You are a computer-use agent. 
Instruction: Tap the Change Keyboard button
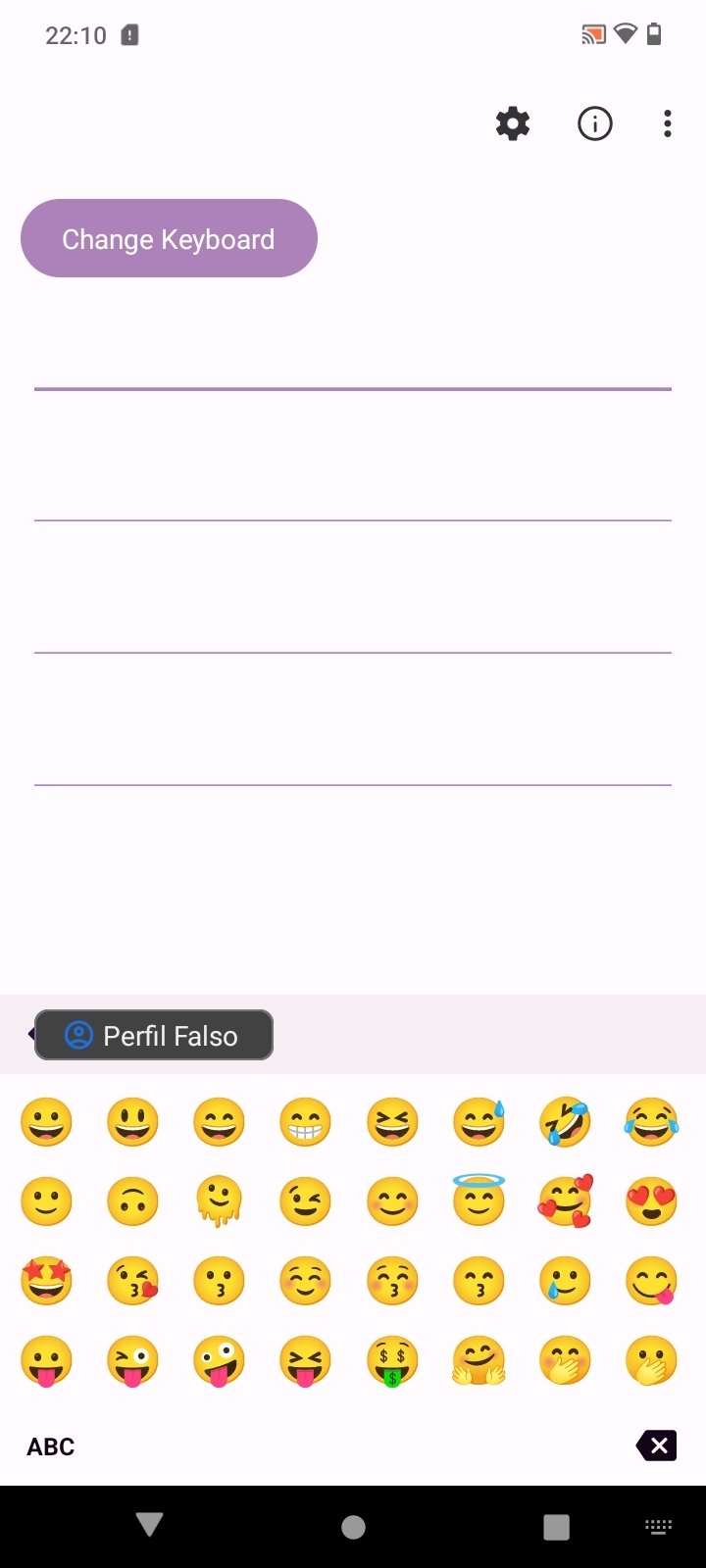[169, 238]
